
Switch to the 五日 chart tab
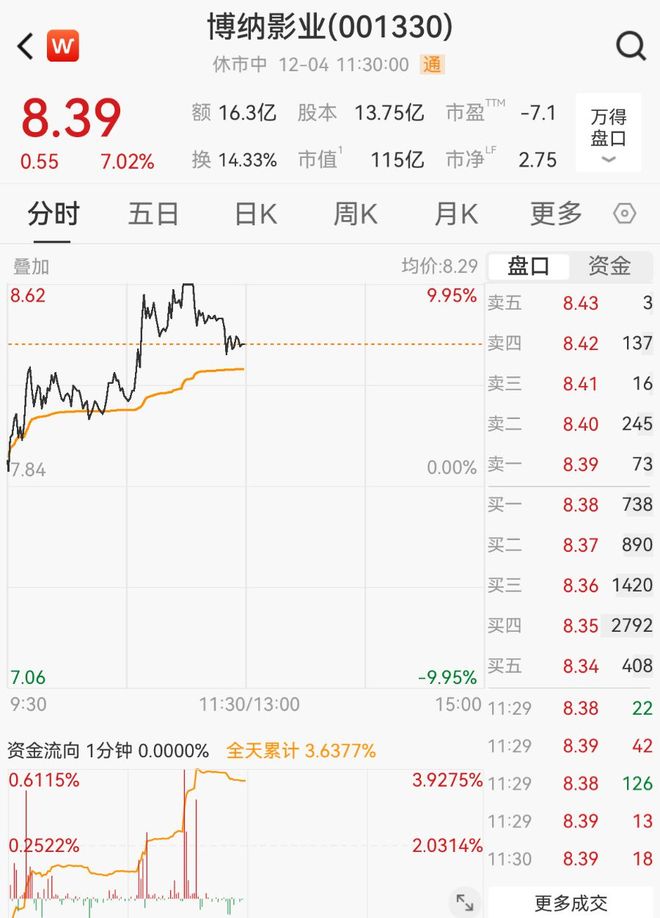[x=153, y=213]
